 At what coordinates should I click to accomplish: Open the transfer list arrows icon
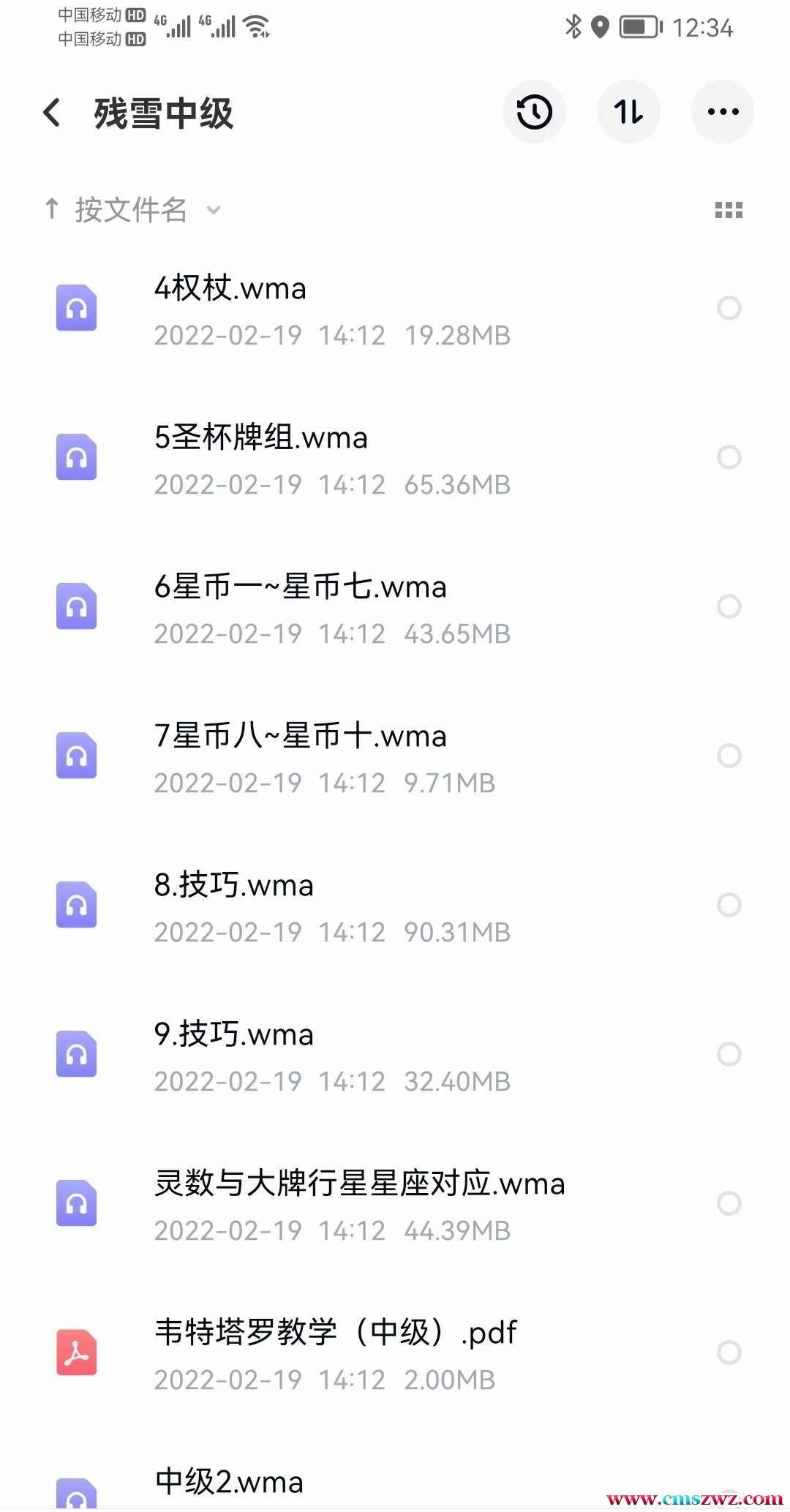[628, 112]
